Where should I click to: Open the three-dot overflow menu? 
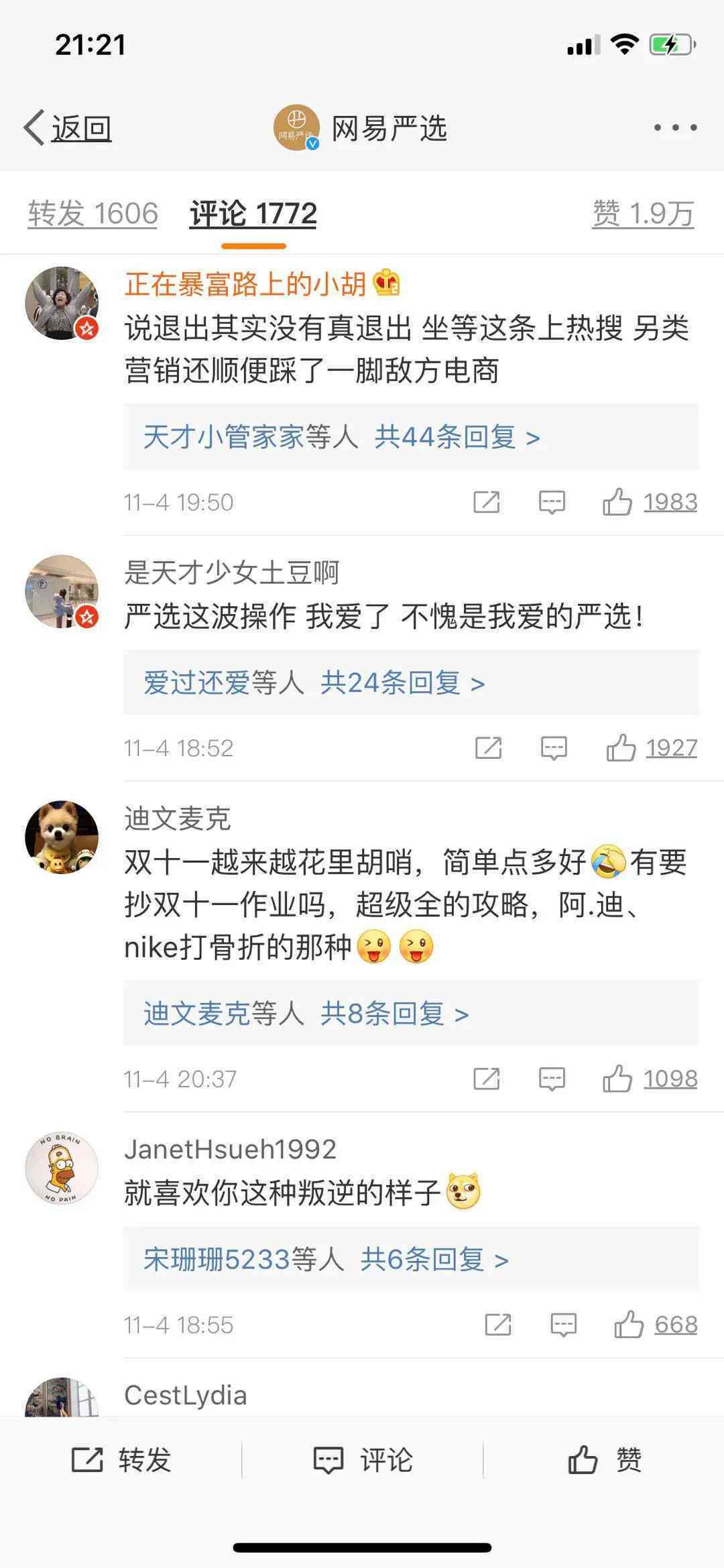point(674,127)
